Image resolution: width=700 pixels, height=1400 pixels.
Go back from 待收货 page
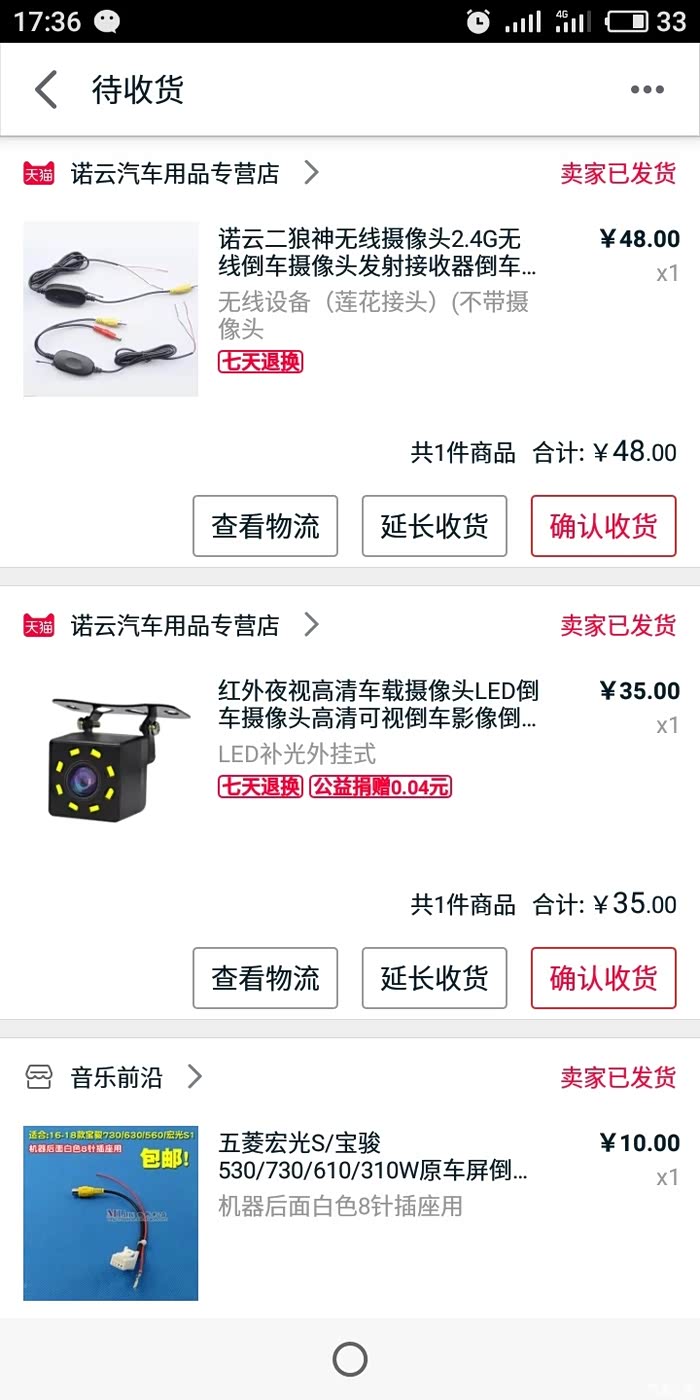tap(46, 90)
